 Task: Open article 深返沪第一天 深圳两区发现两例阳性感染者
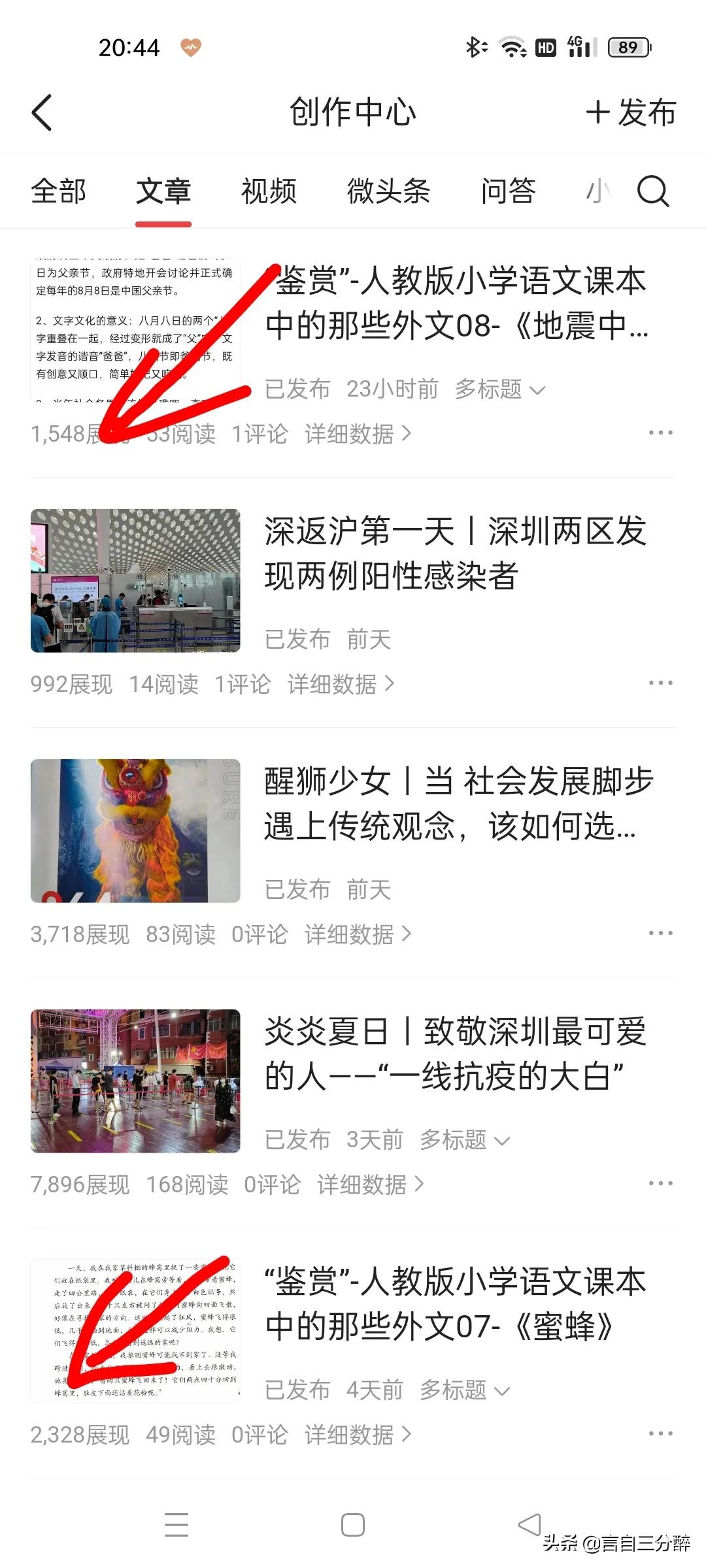tap(455, 553)
